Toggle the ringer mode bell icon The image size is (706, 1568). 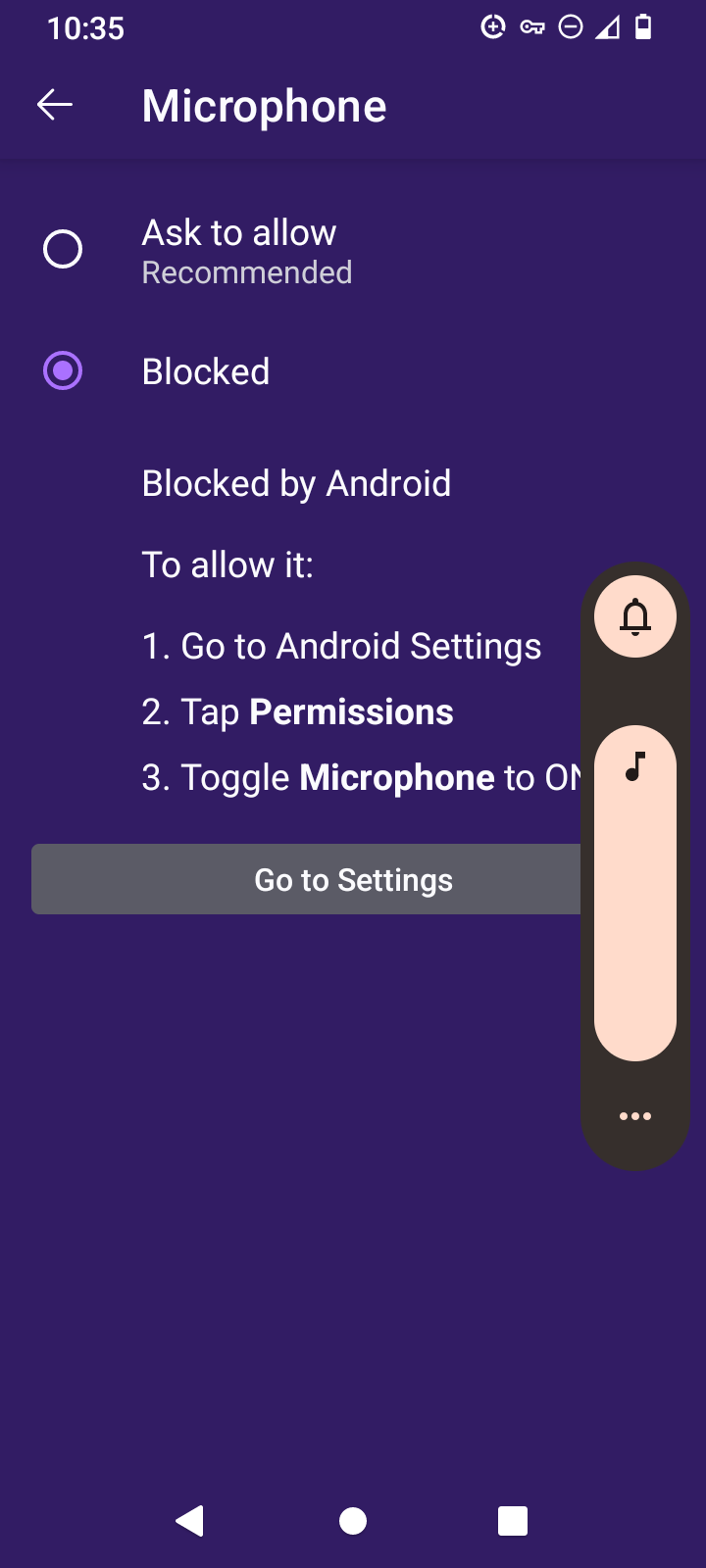[635, 616]
